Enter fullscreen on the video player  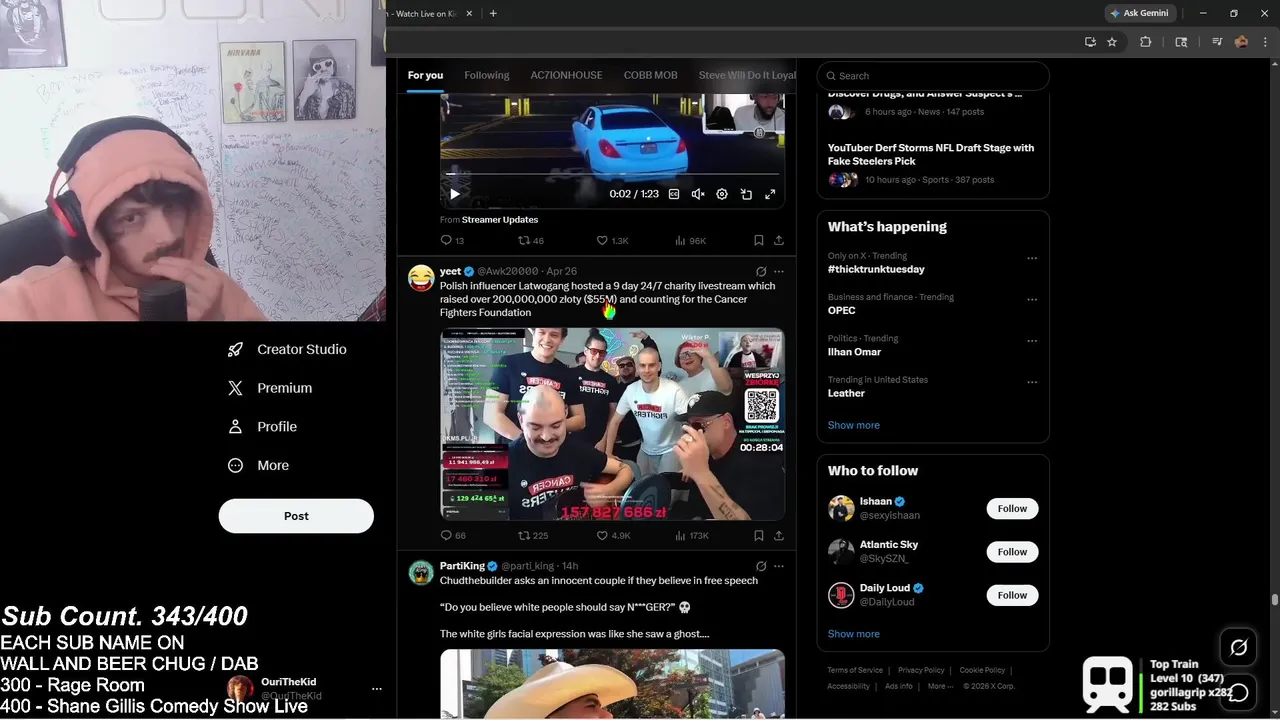point(770,194)
